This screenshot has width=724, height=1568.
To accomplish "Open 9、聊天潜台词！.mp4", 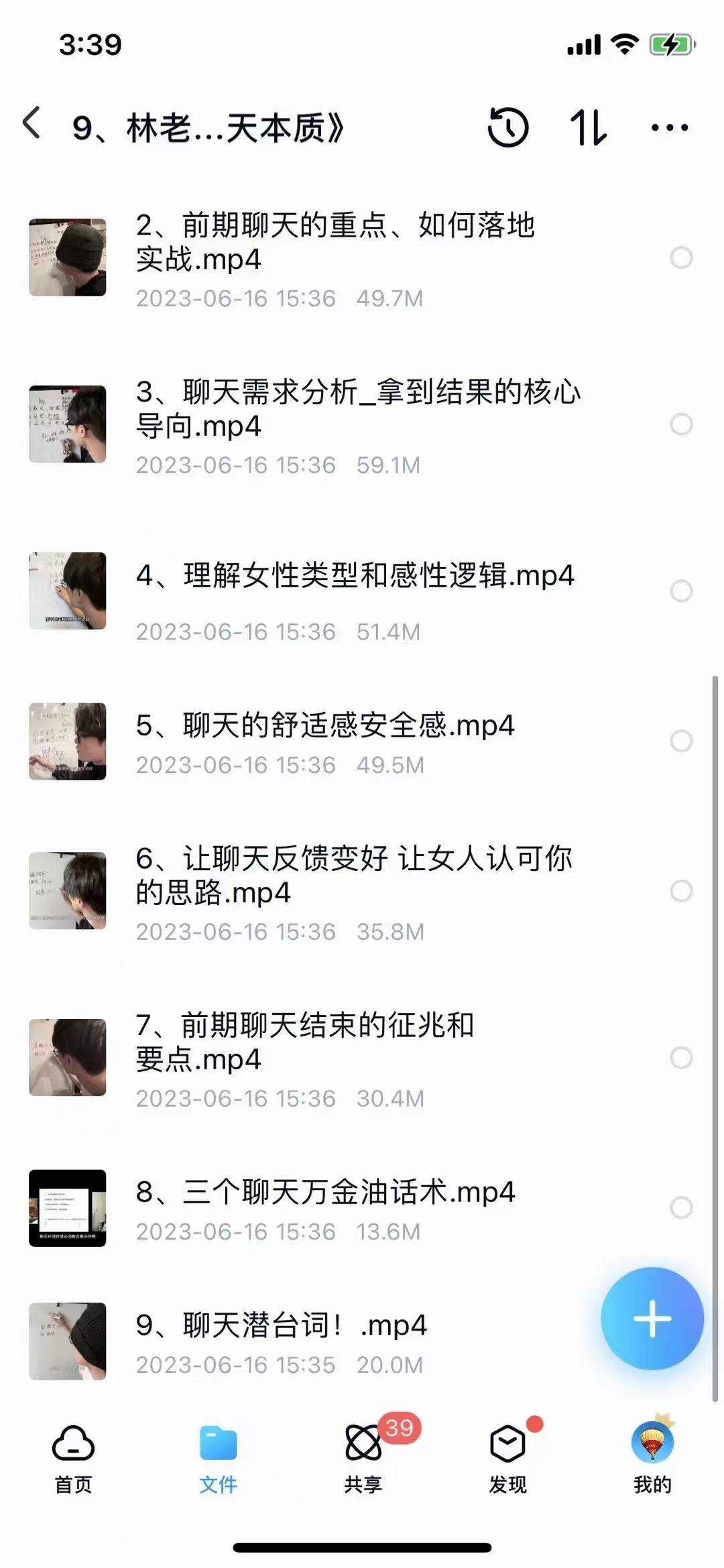I will coord(282,1326).
